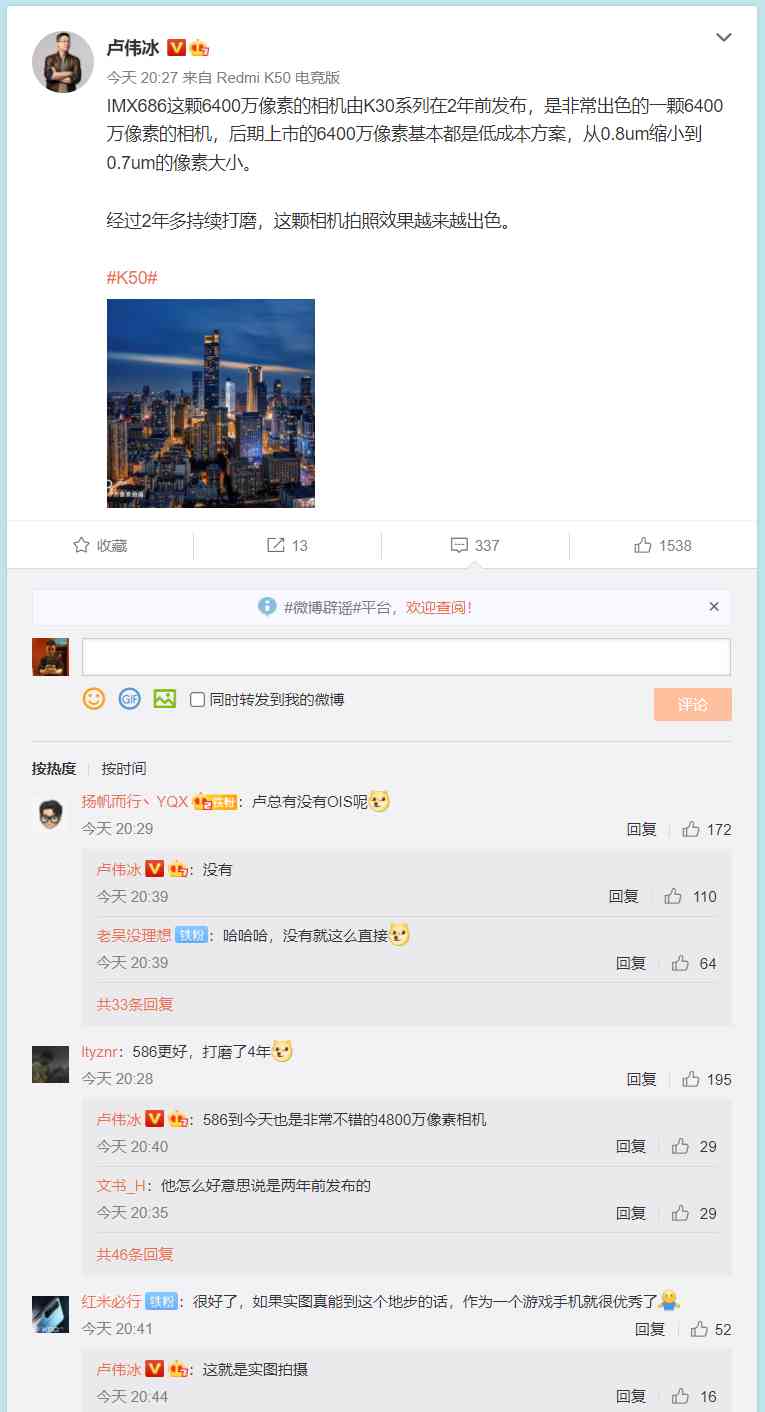
Task: Reply to ltyznr's comment
Action: point(641,1079)
